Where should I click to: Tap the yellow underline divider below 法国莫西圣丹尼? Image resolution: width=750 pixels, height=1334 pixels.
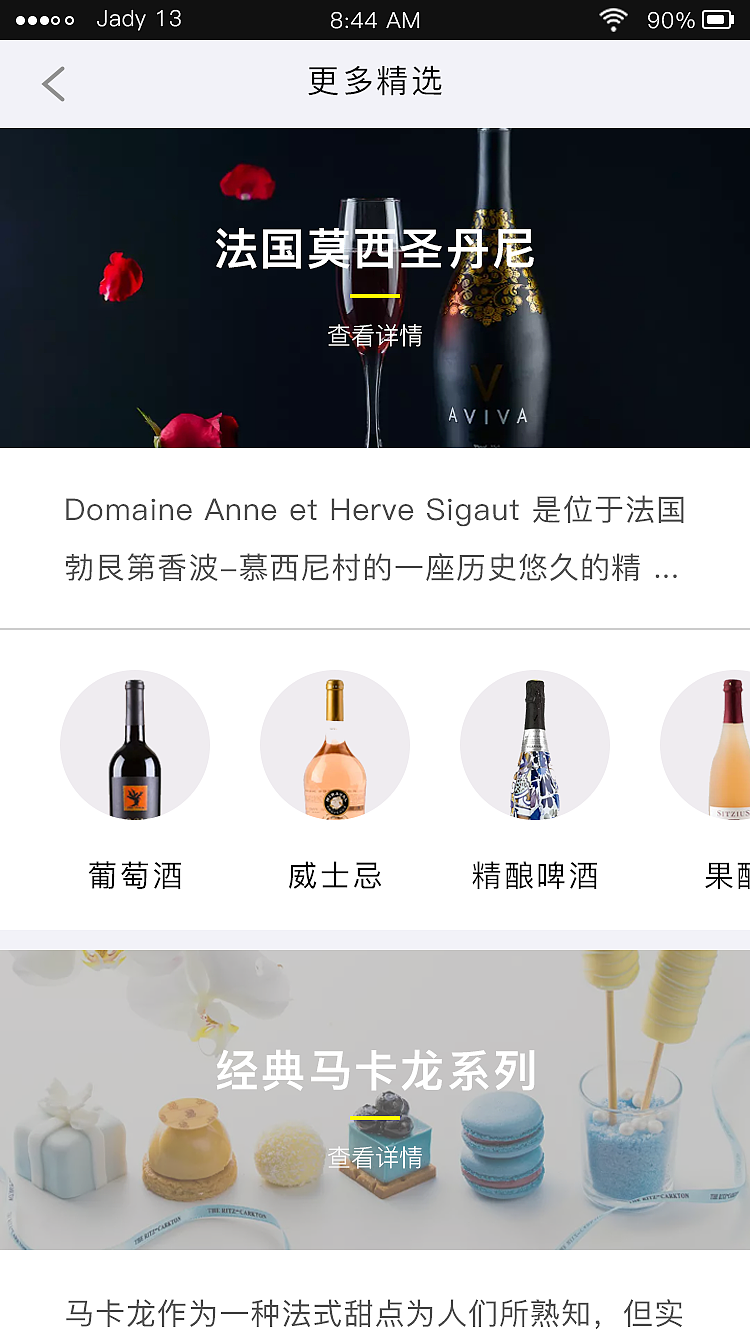click(375, 297)
